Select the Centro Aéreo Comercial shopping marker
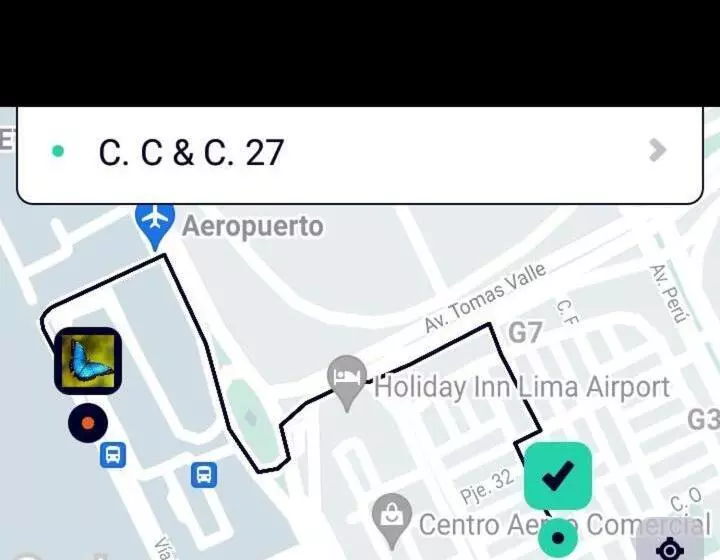 point(389,518)
